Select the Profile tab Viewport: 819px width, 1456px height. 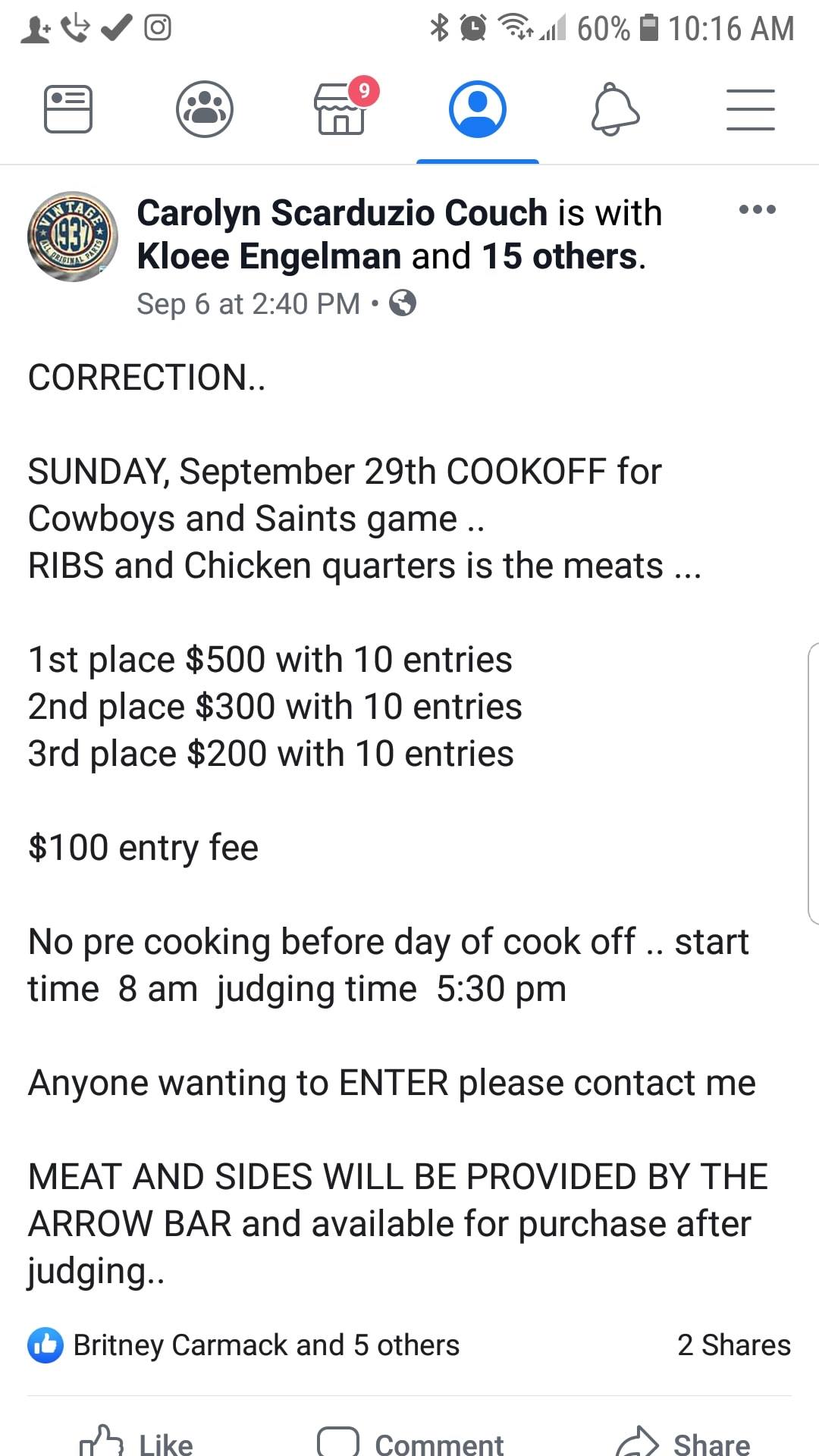coord(478,109)
